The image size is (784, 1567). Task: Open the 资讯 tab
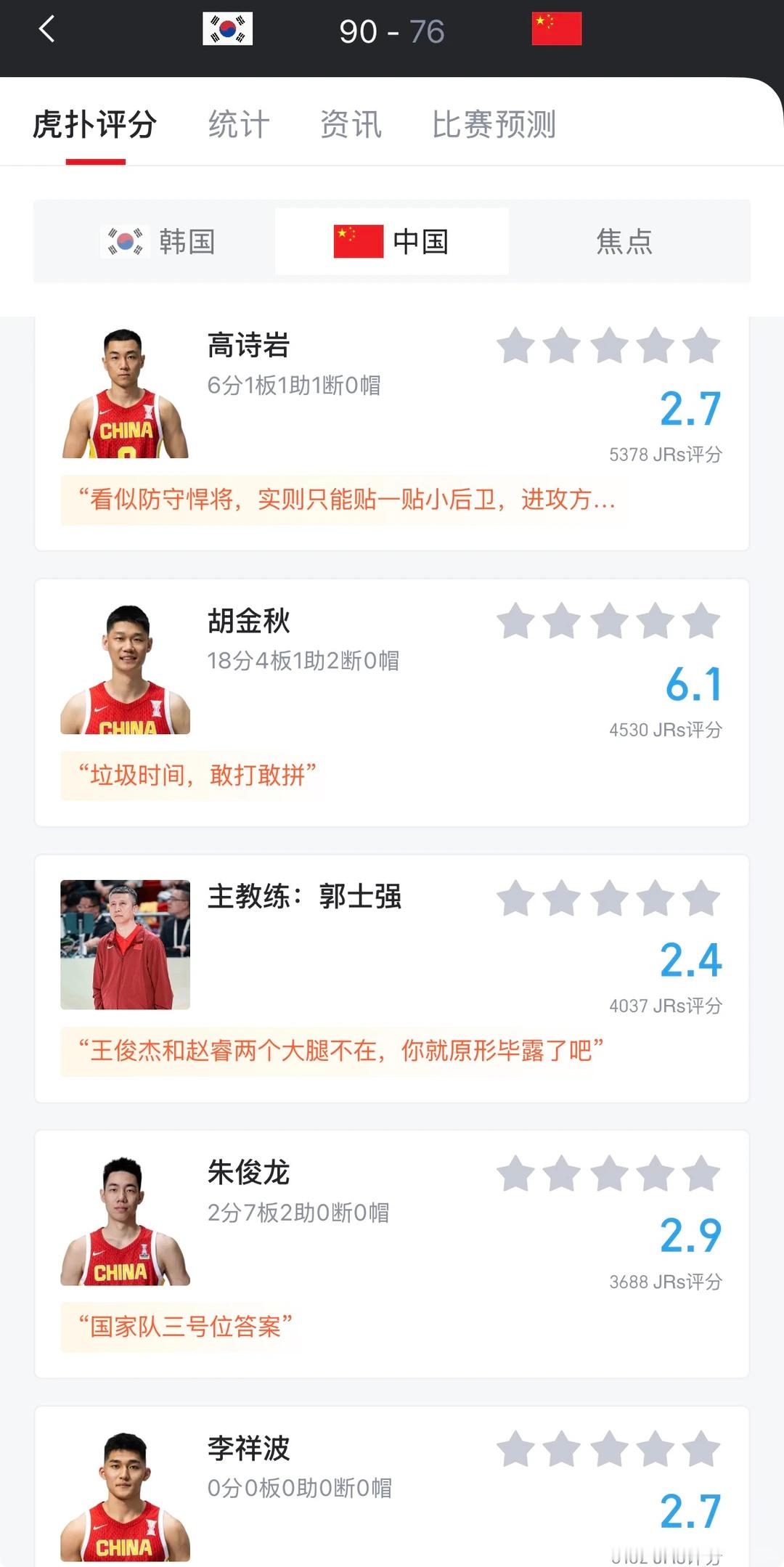[x=351, y=124]
